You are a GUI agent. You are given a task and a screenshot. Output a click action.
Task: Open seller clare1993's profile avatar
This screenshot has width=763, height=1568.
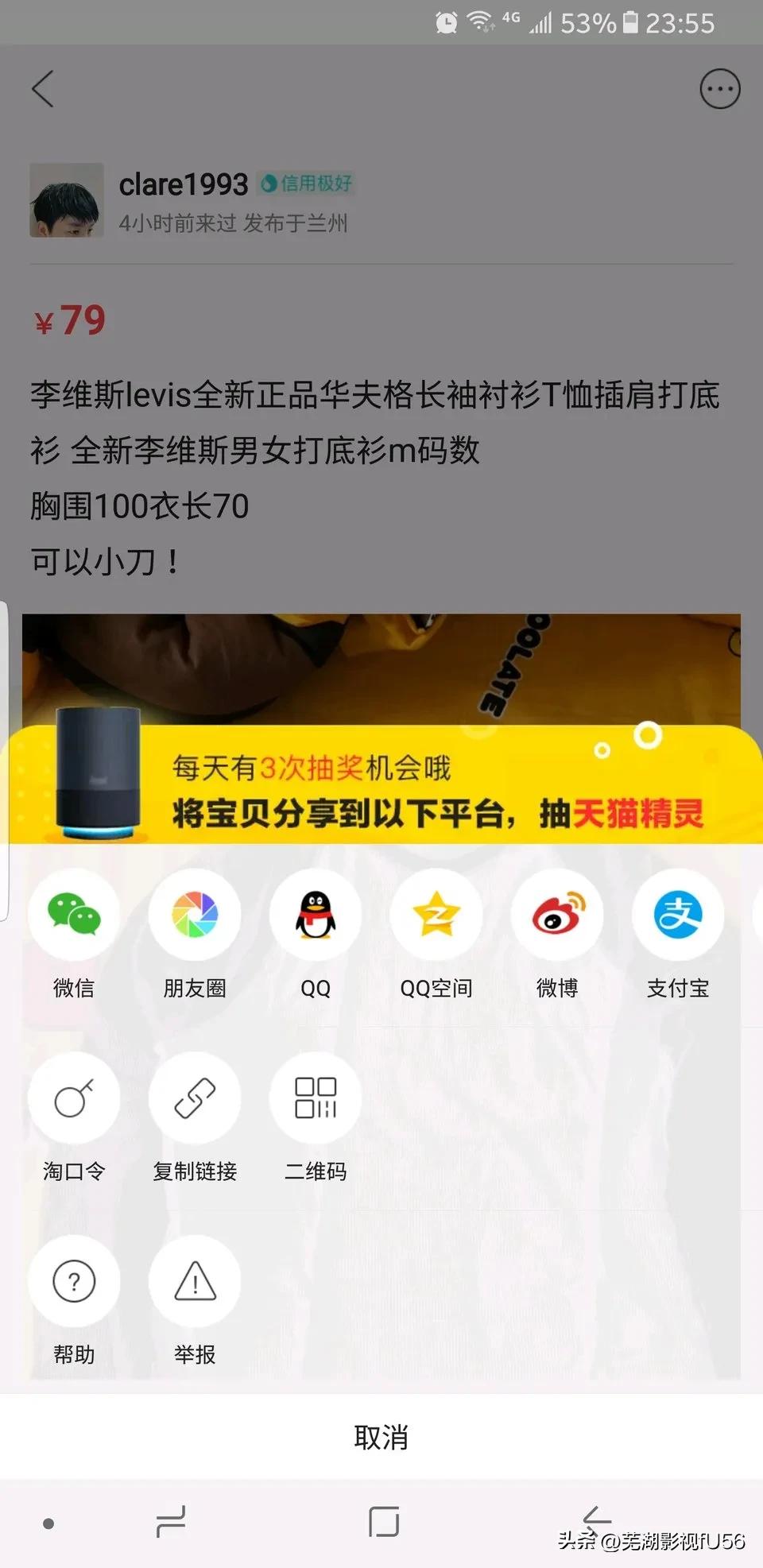tap(67, 200)
